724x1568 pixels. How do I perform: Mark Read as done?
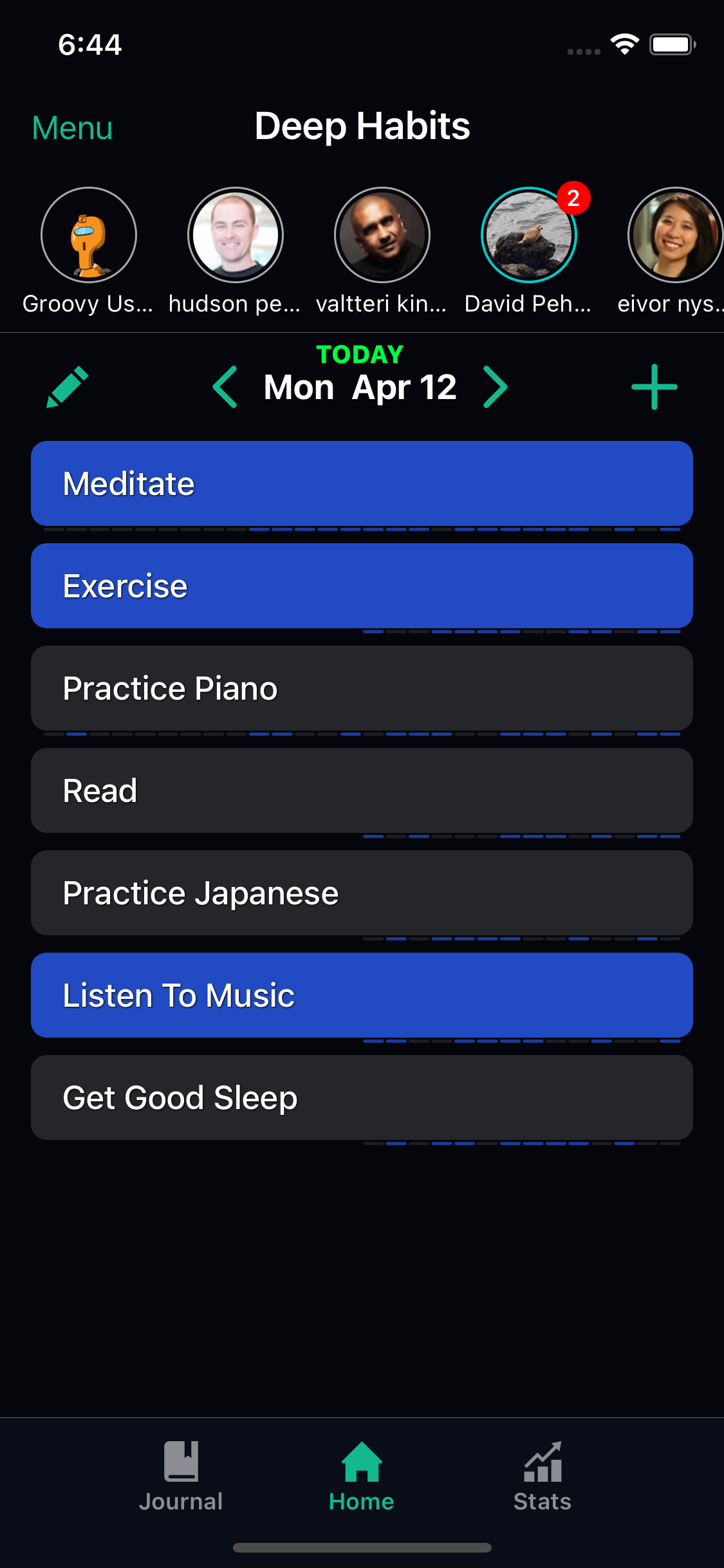(362, 790)
